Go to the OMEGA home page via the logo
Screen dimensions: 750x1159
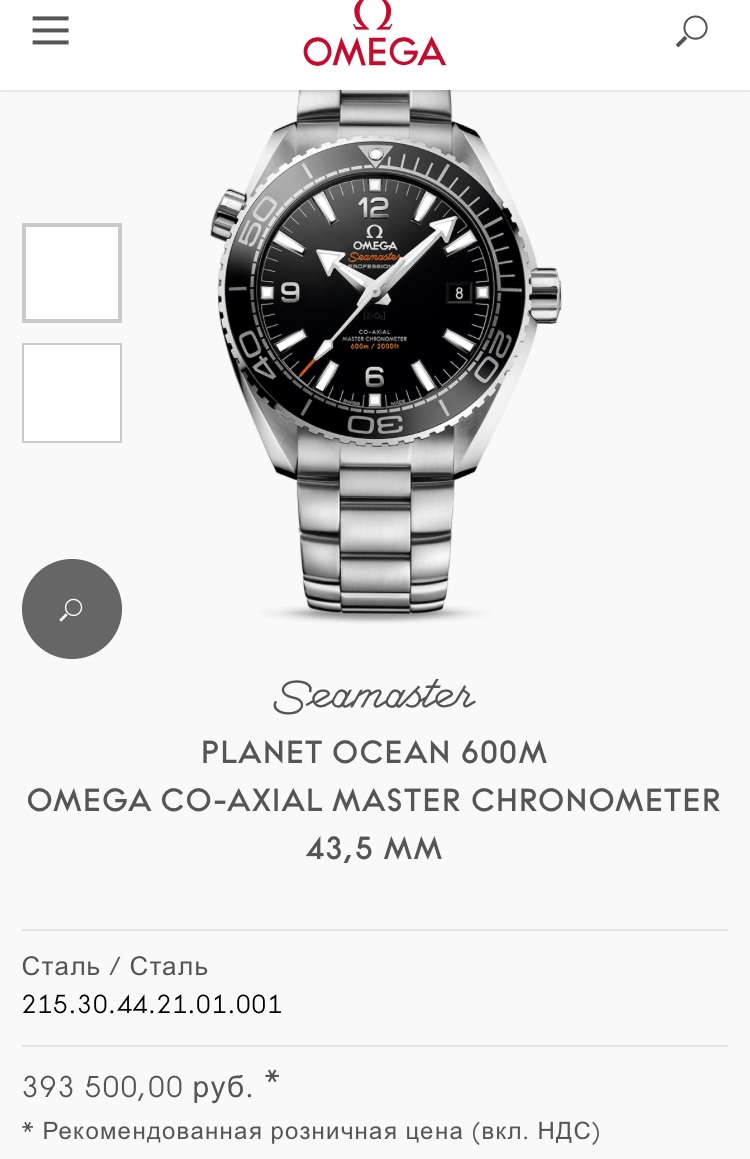tap(375, 36)
